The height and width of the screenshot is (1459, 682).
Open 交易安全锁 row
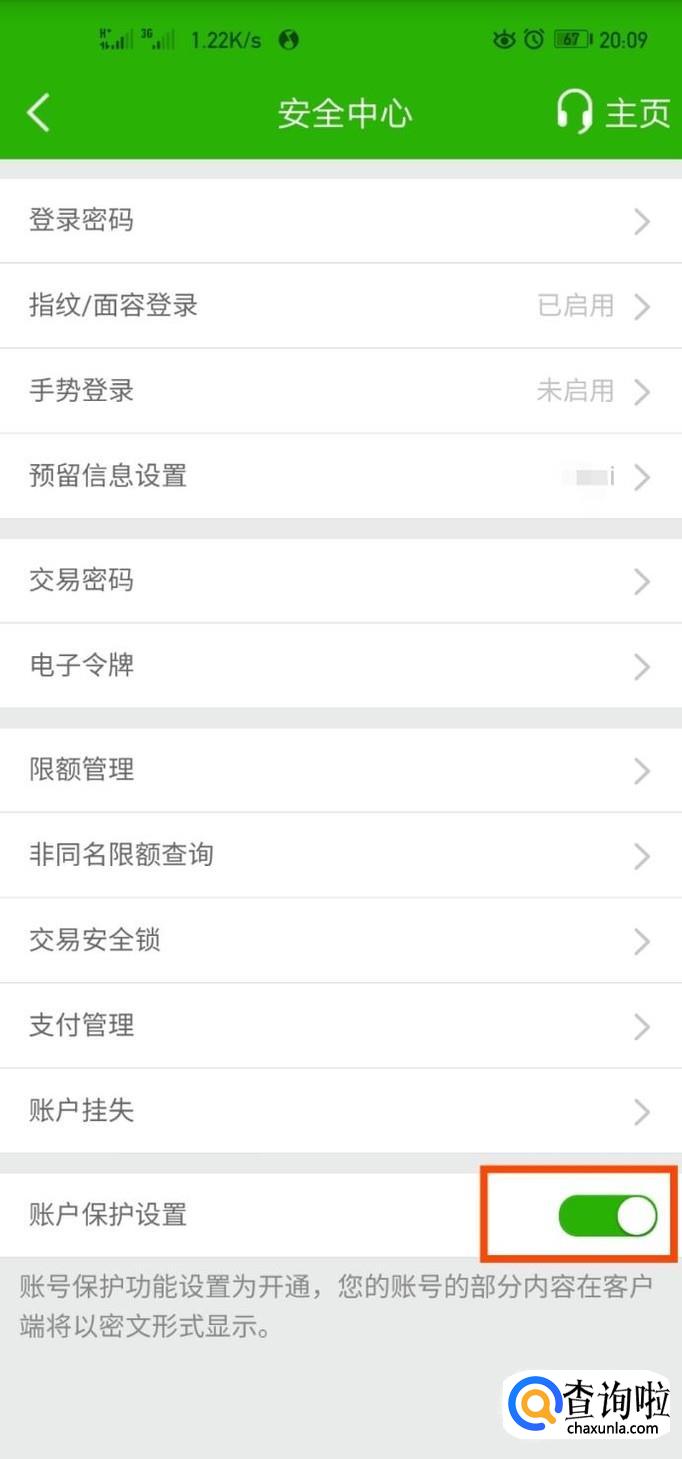click(x=340, y=941)
